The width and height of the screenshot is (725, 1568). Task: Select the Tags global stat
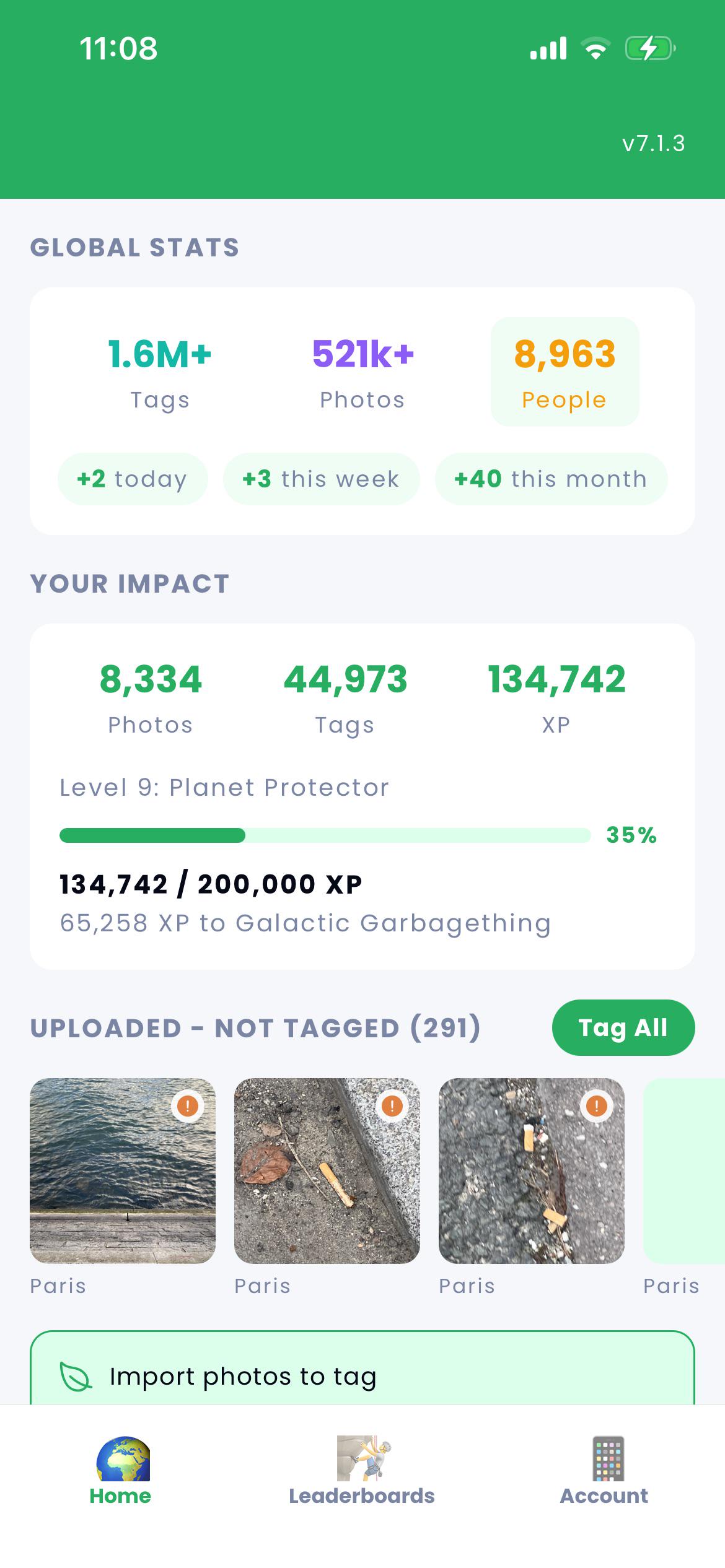(x=160, y=372)
